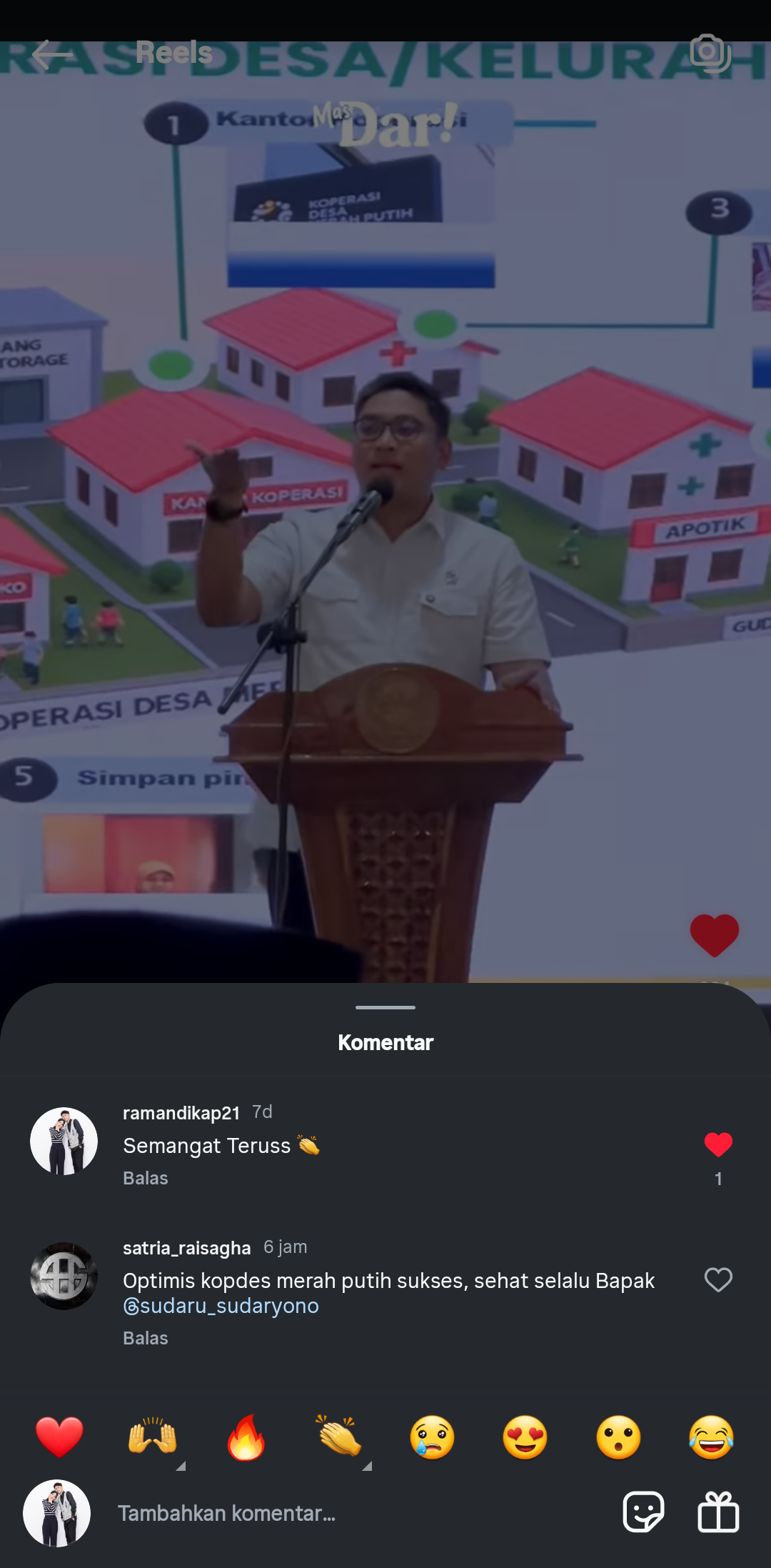The width and height of the screenshot is (771, 1568).
Task: Reply to ramandikap21's comment
Action: click(x=146, y=1178)
